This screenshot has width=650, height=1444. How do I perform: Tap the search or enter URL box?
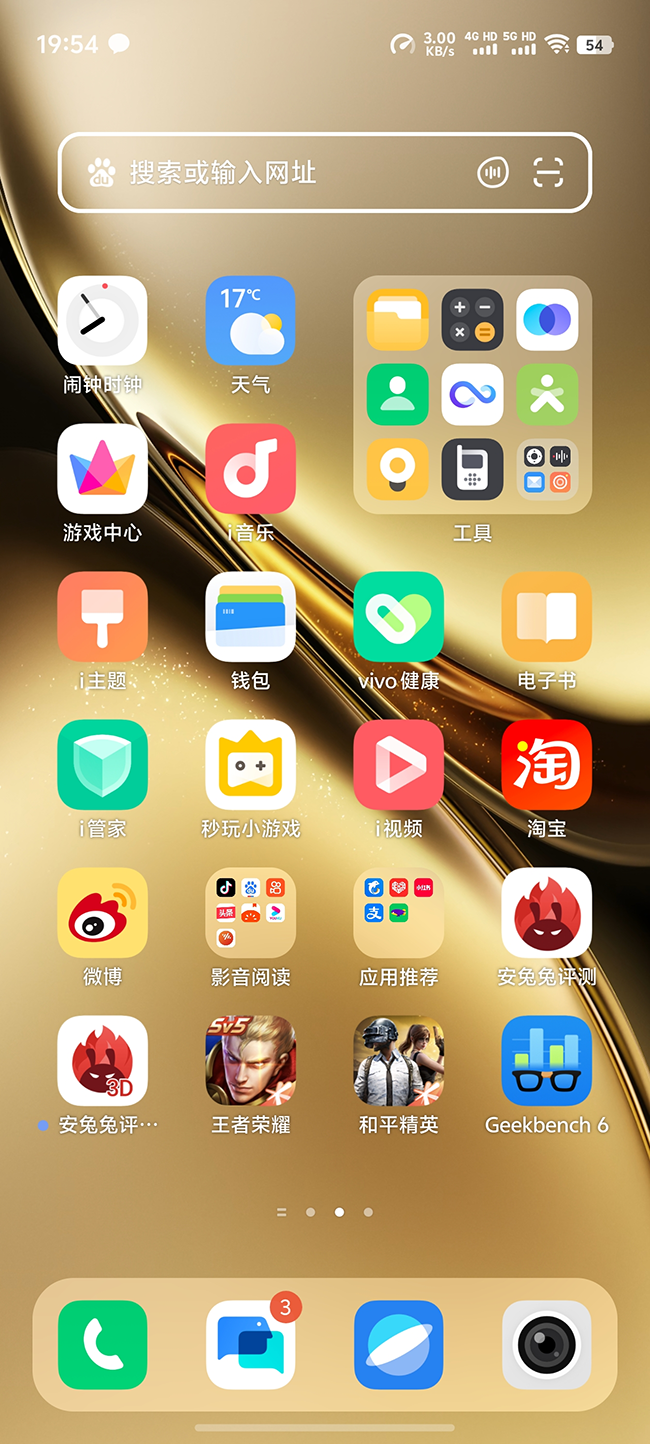pyautogui.click(x=290, y=173)
